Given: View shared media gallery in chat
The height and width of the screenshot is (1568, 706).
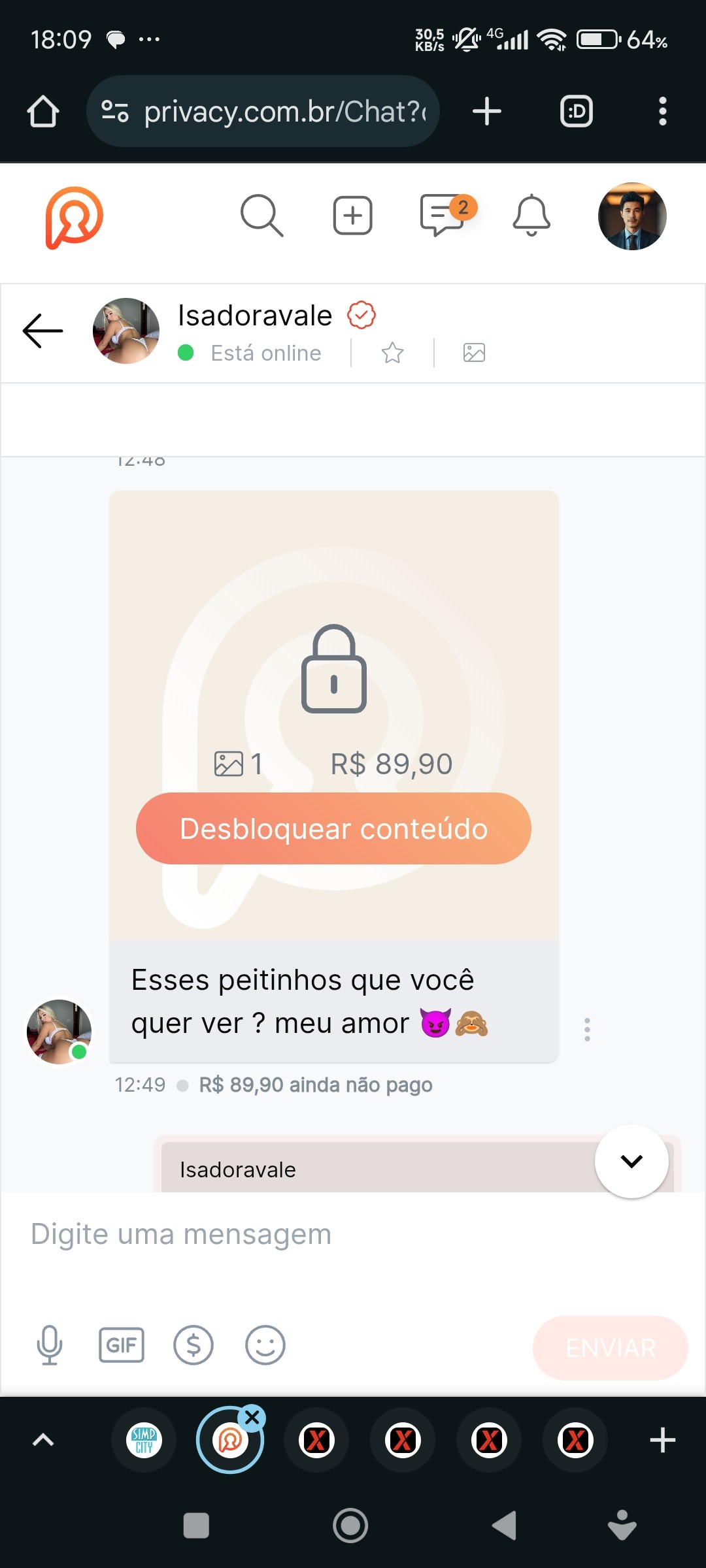Looking at the screenshot, I should pos(474,353).
